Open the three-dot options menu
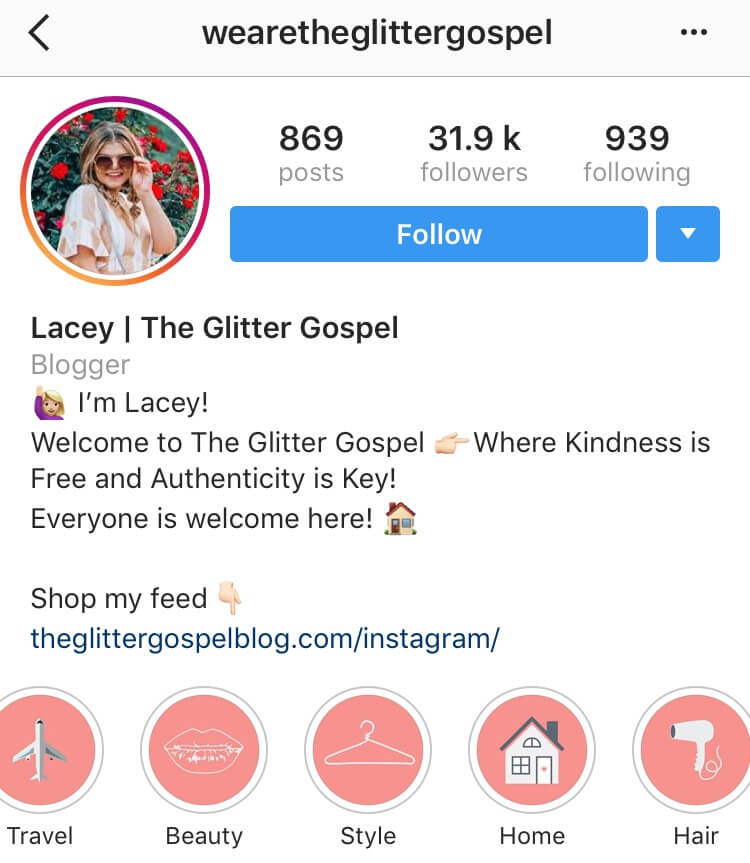Screen dimensions: 750x863 click(694, 31)
